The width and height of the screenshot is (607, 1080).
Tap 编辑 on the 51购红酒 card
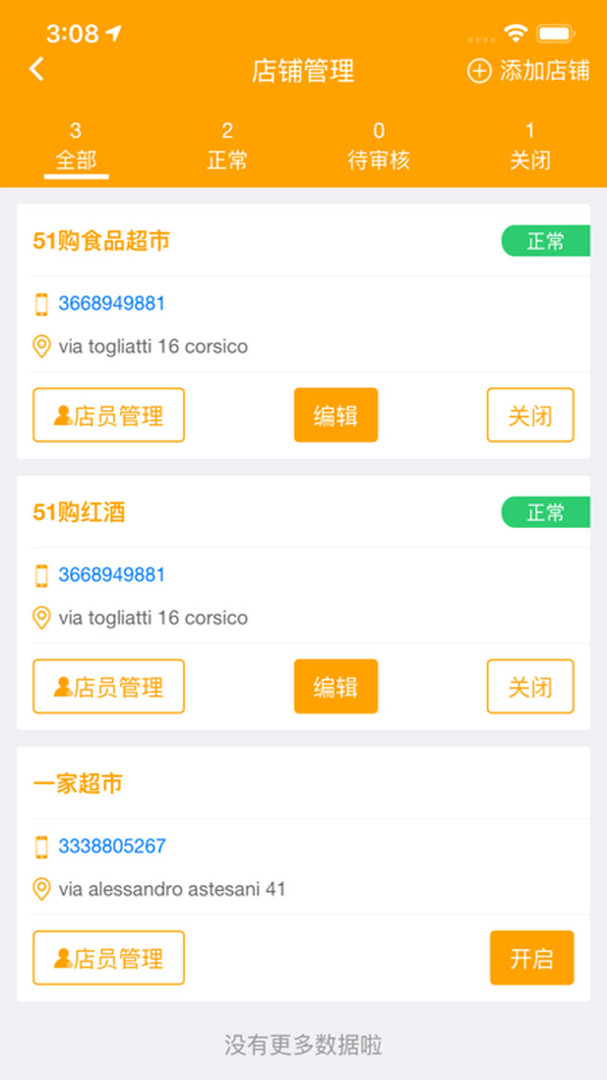tap(335, 686)
